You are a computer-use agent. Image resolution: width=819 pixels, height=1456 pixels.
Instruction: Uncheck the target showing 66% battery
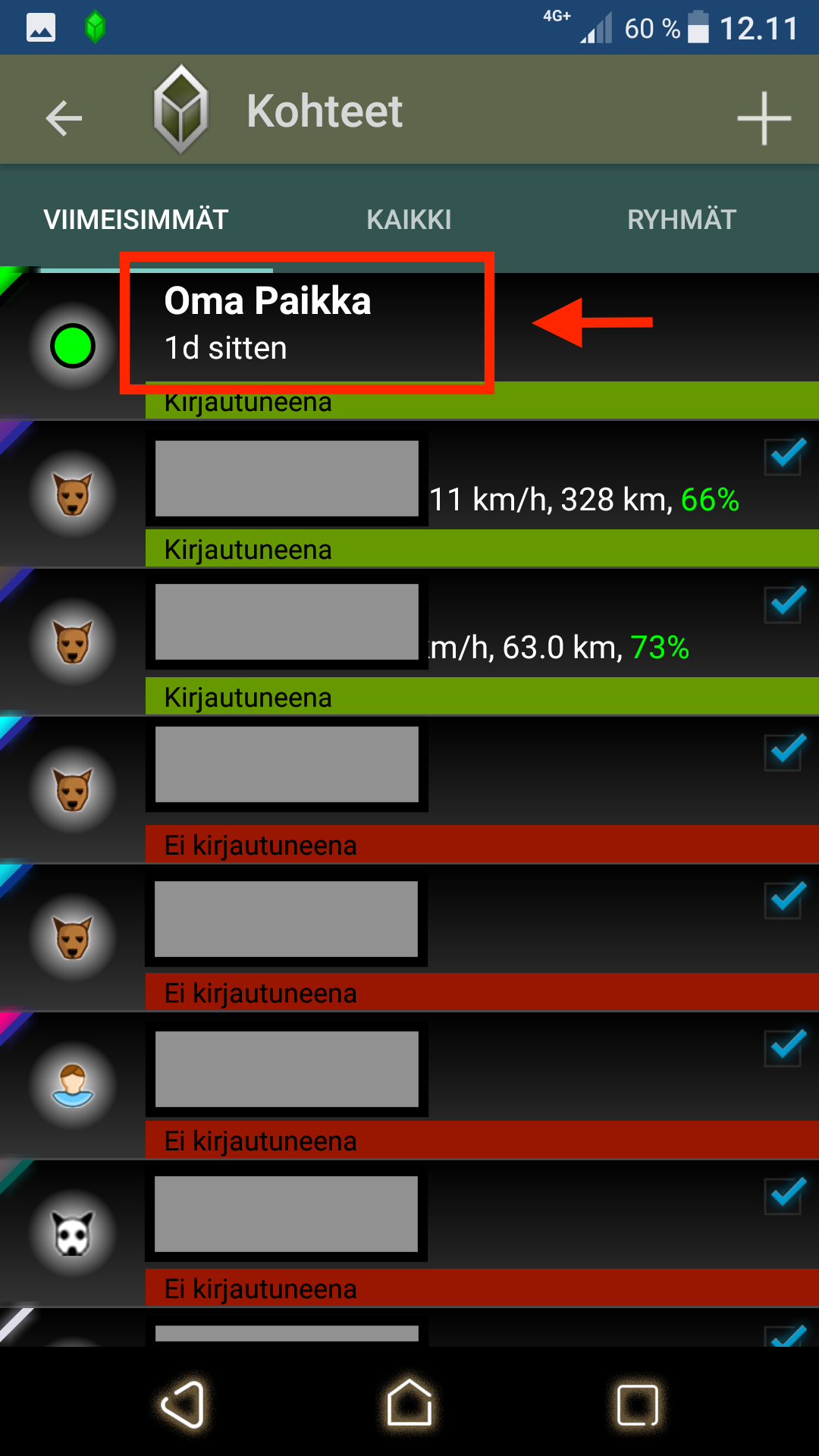(x=784, y=457)
